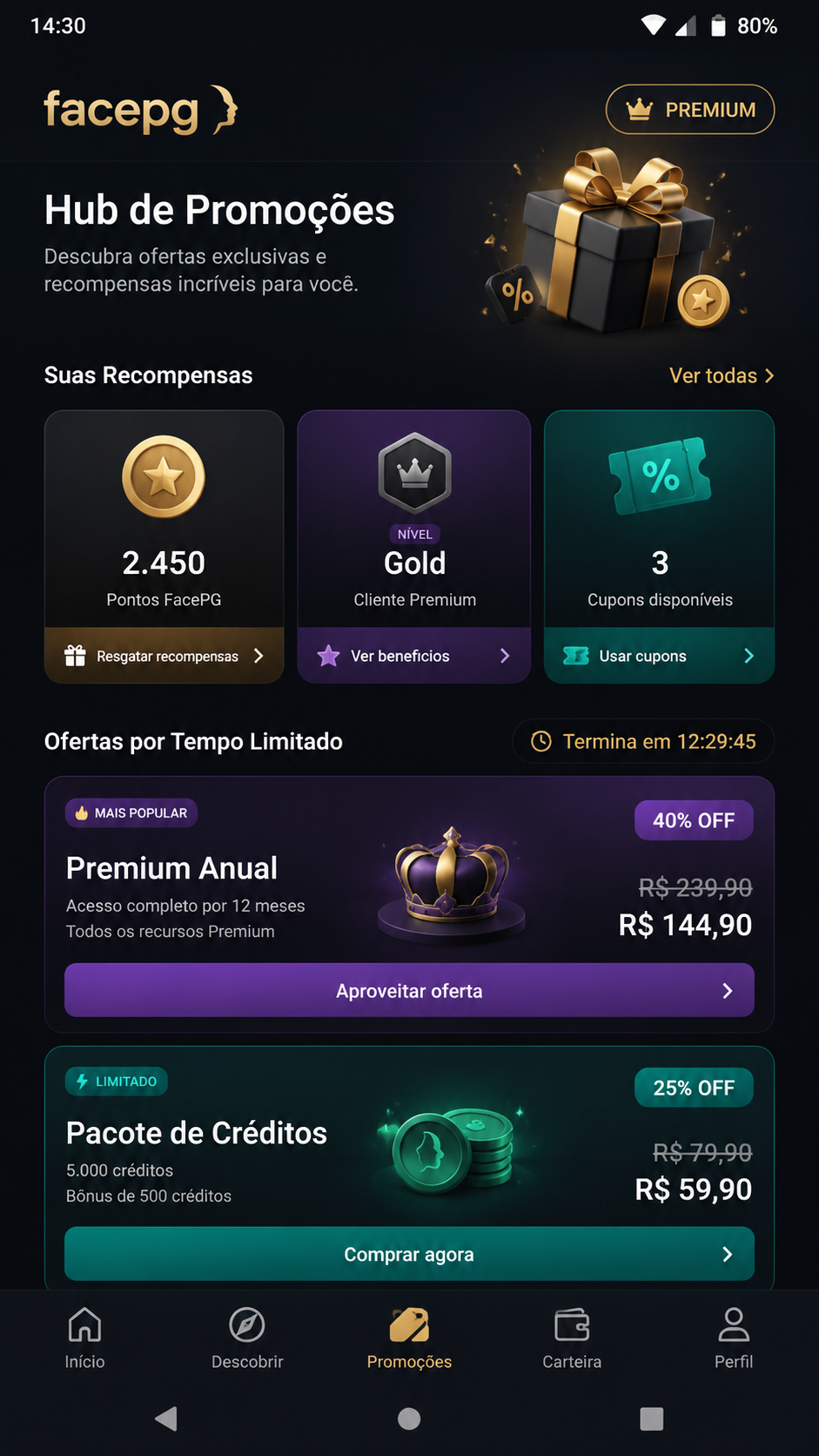The width and height of the screenshot is (819, 1456).
Task: Go to the Início tab
Action: coord(84,1338)
